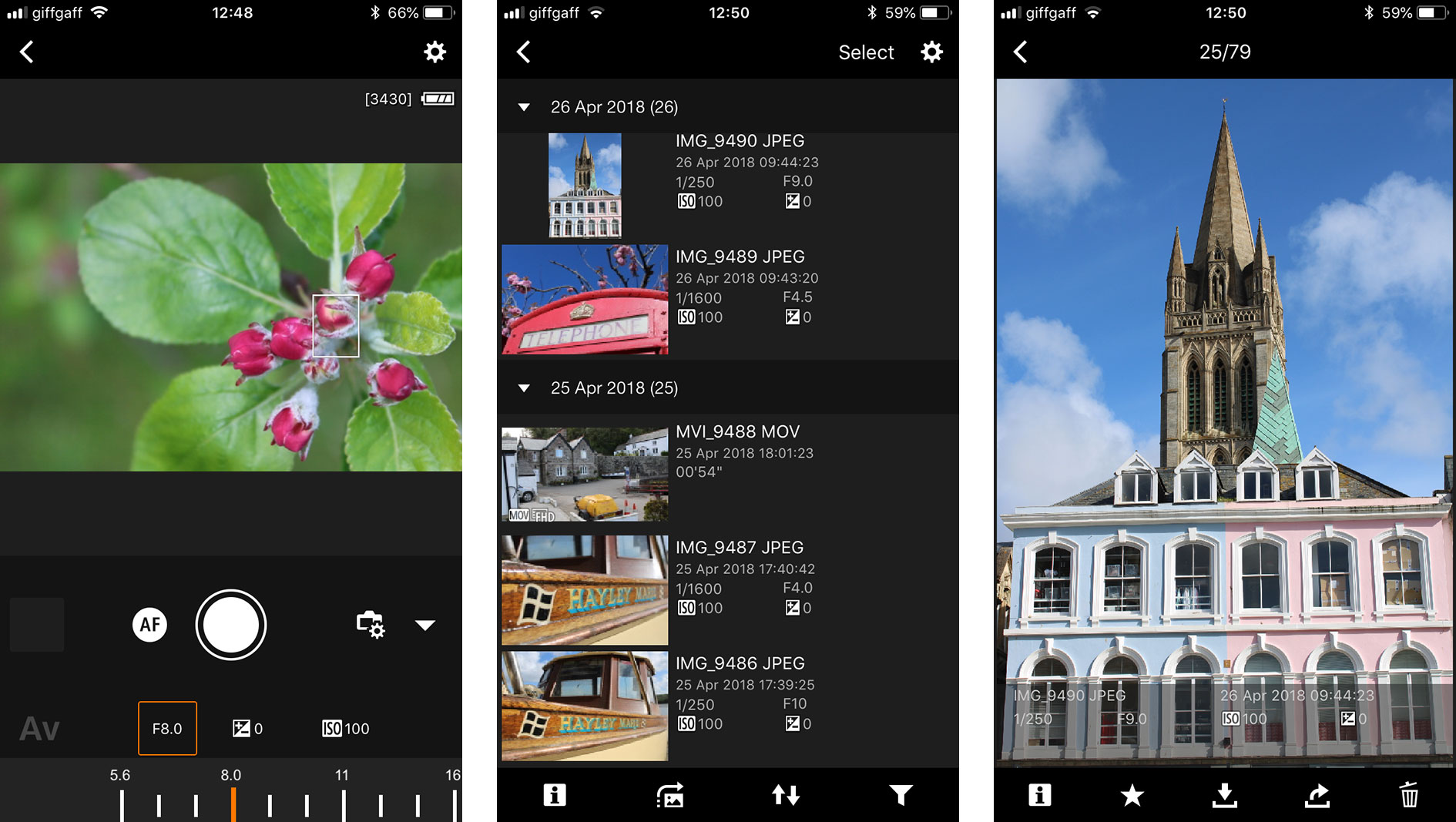
Task: Collapse the 26 Apr 2018 (26) group
Action: pos(524,107)
